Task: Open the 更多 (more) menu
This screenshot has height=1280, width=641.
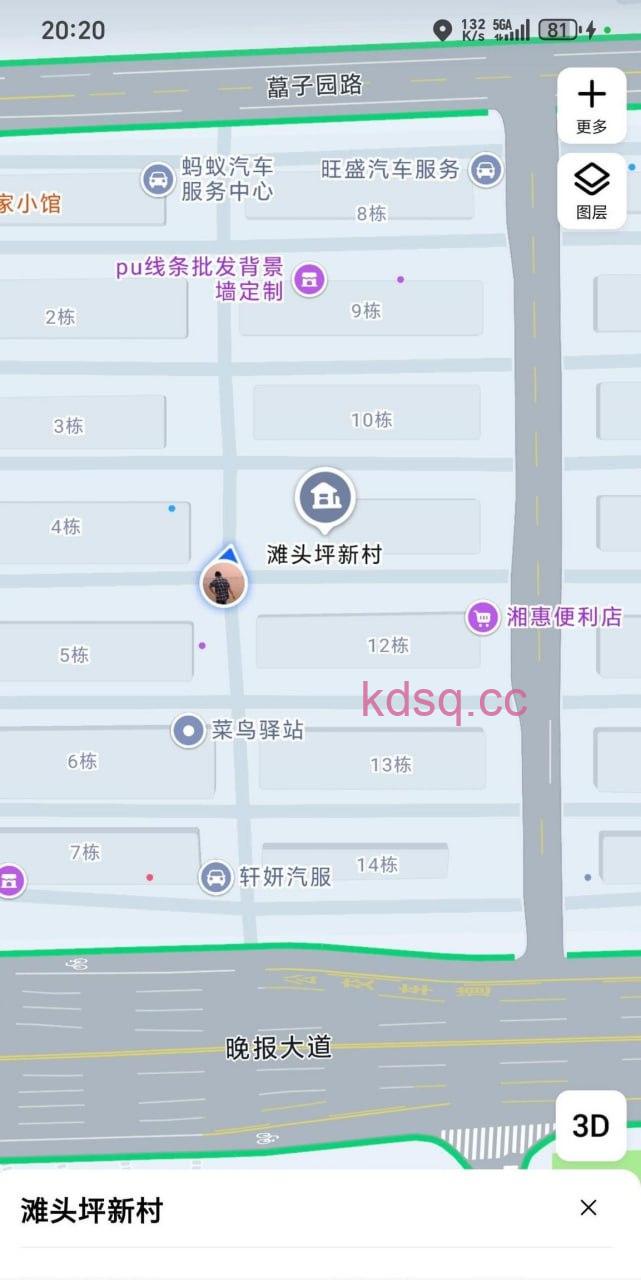Action: tap(591, 105)
